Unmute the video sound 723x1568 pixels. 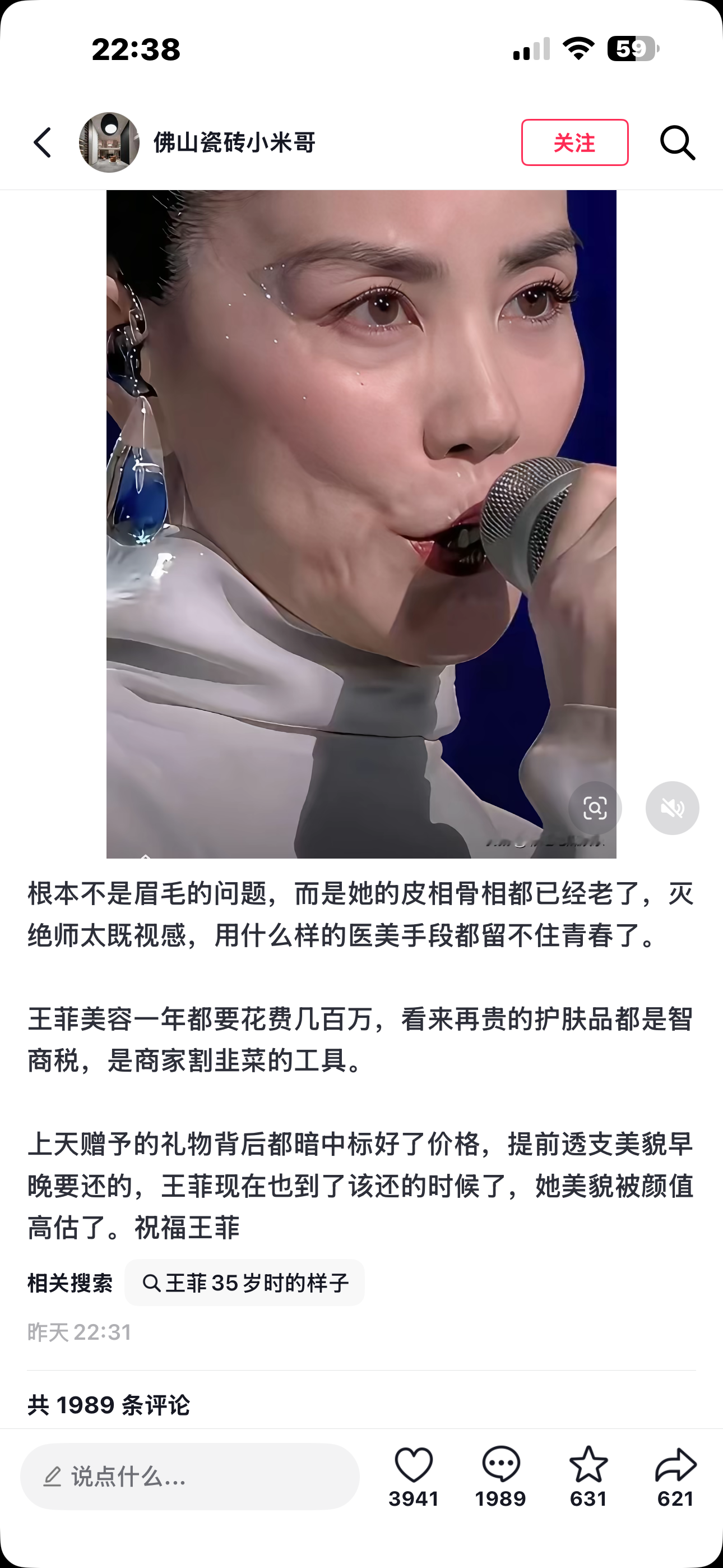tap(672, 808)
